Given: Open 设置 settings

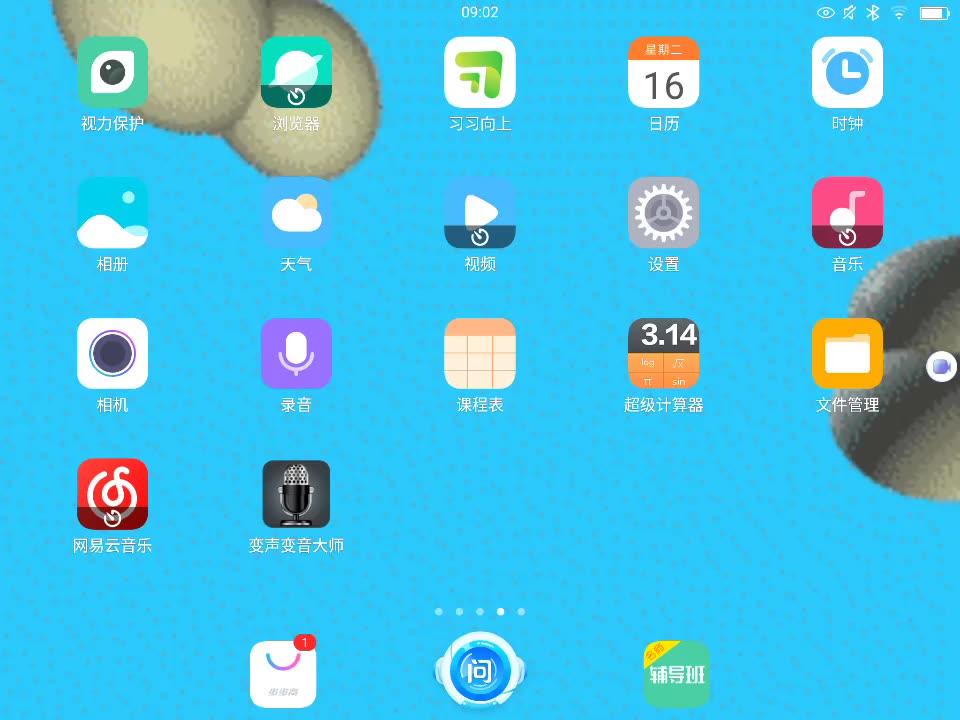Looking at the screenshot, I should click(663, 213).
